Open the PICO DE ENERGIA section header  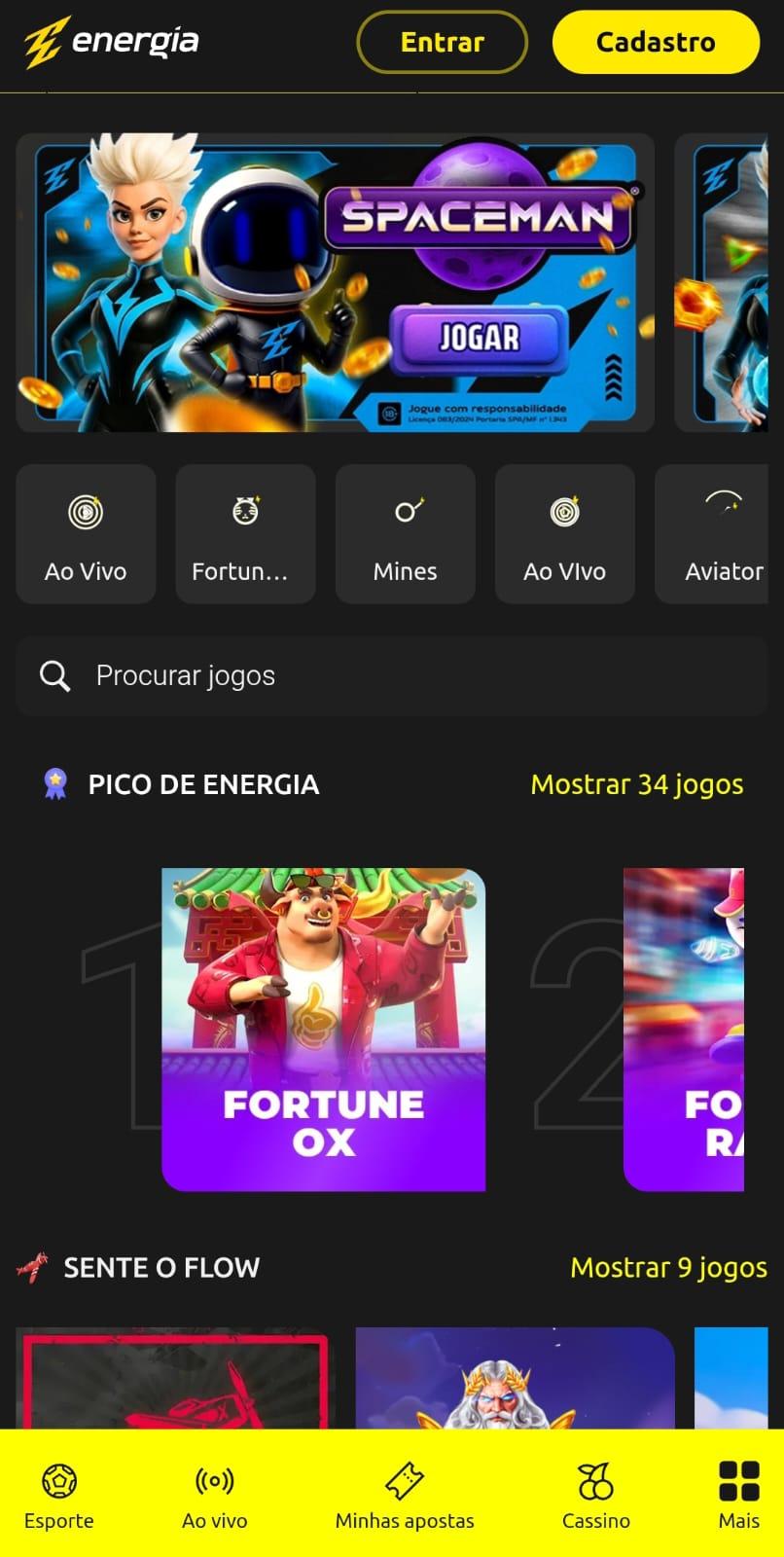203,784
